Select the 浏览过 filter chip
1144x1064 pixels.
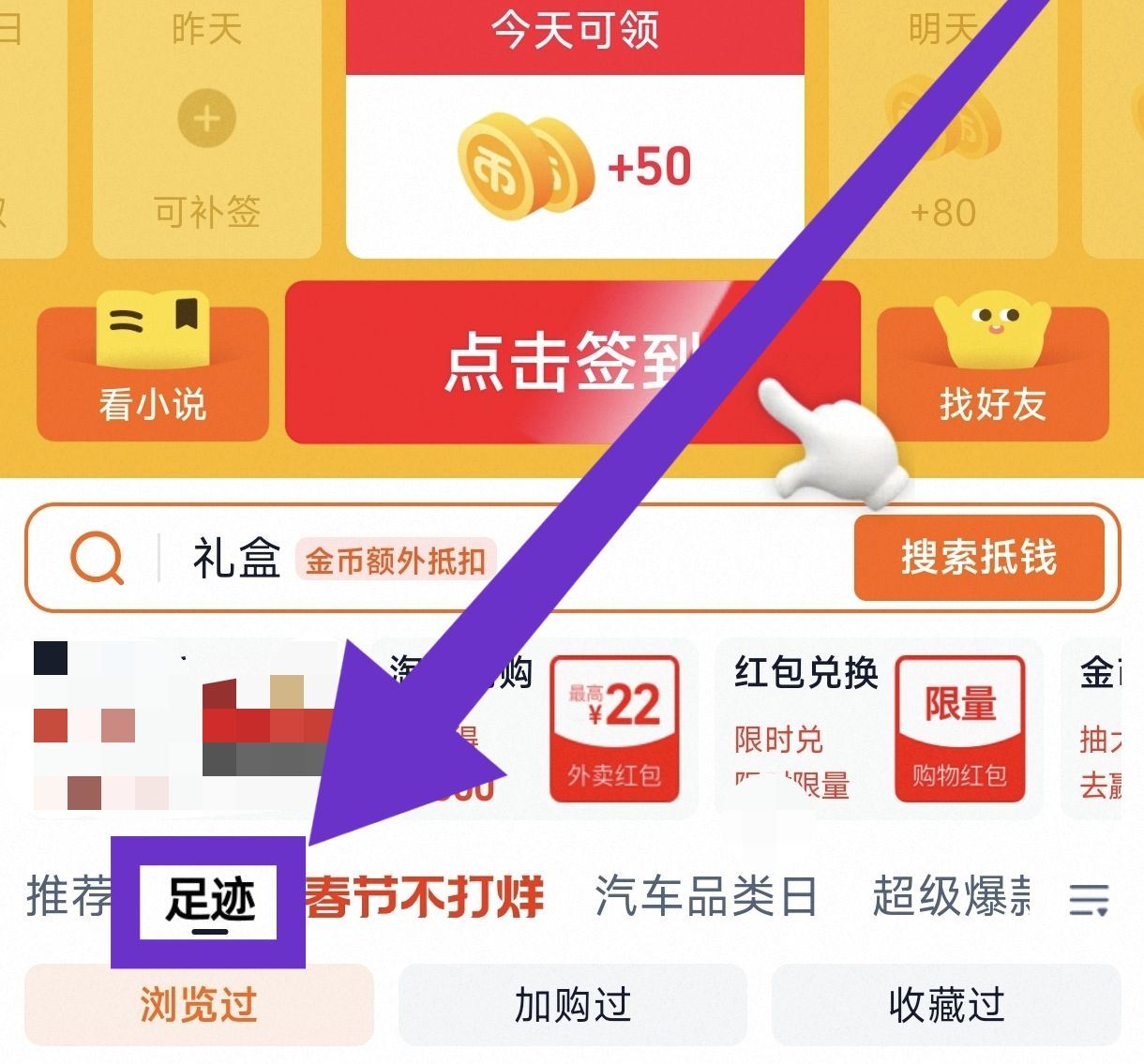[x=199, y=1005]
